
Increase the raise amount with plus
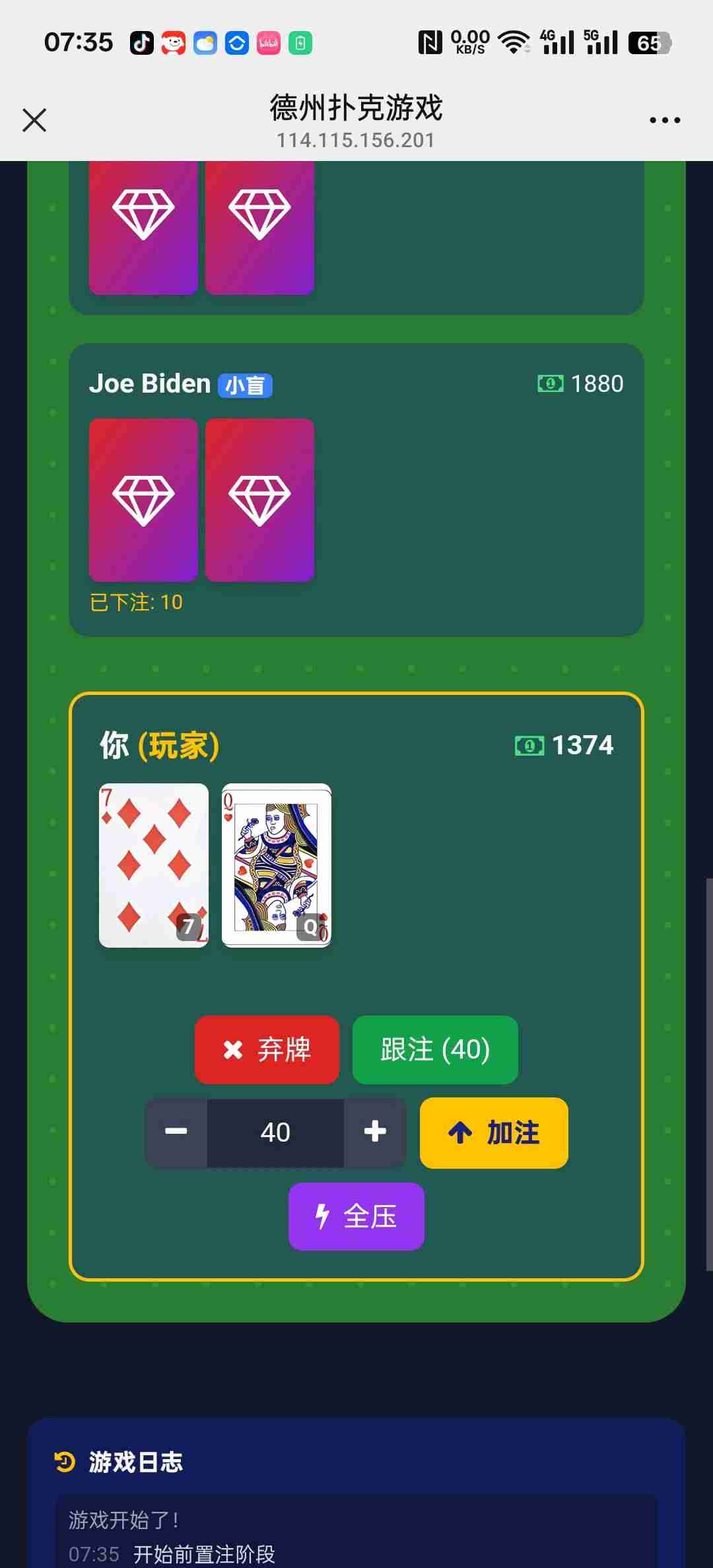tap(374, 1132)
